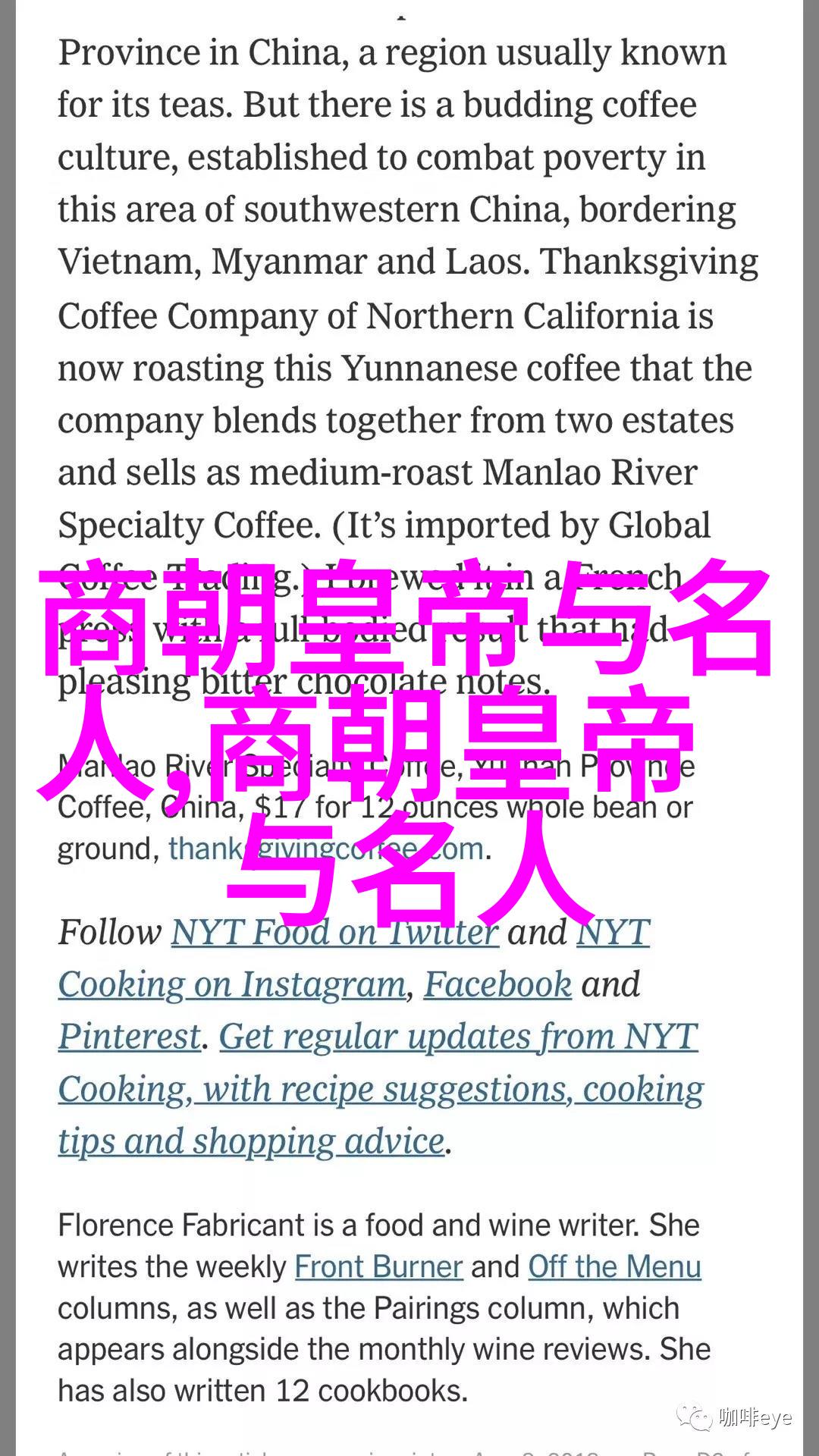Viewport: 819px width, 1456px height.
Task: Visit the Facebook link
Action: pyautogui.click(x=497, y=984)
